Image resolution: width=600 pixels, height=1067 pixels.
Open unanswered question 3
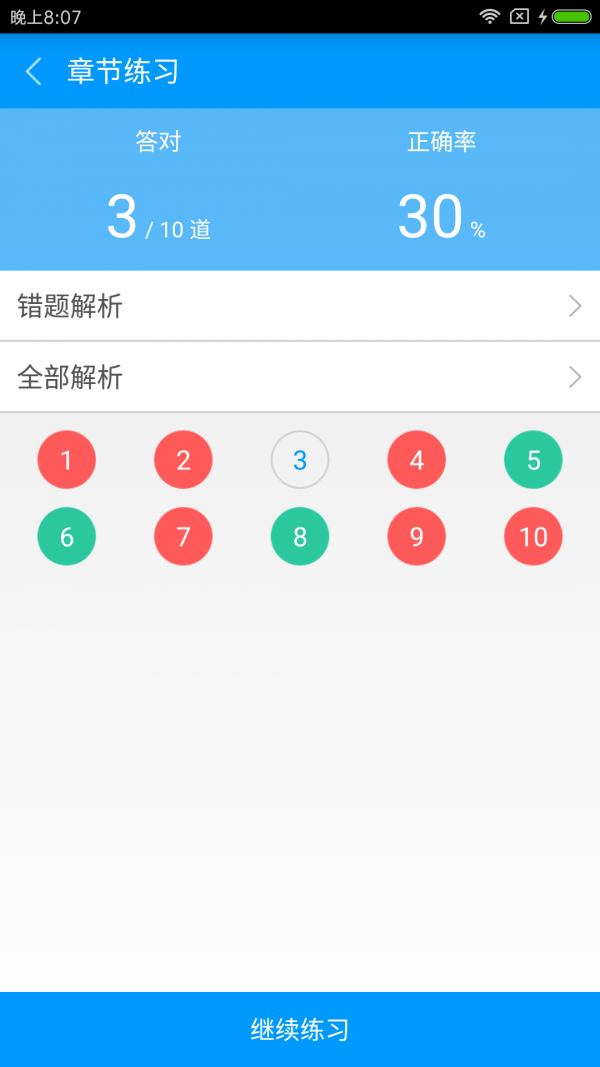pos(300,460)
